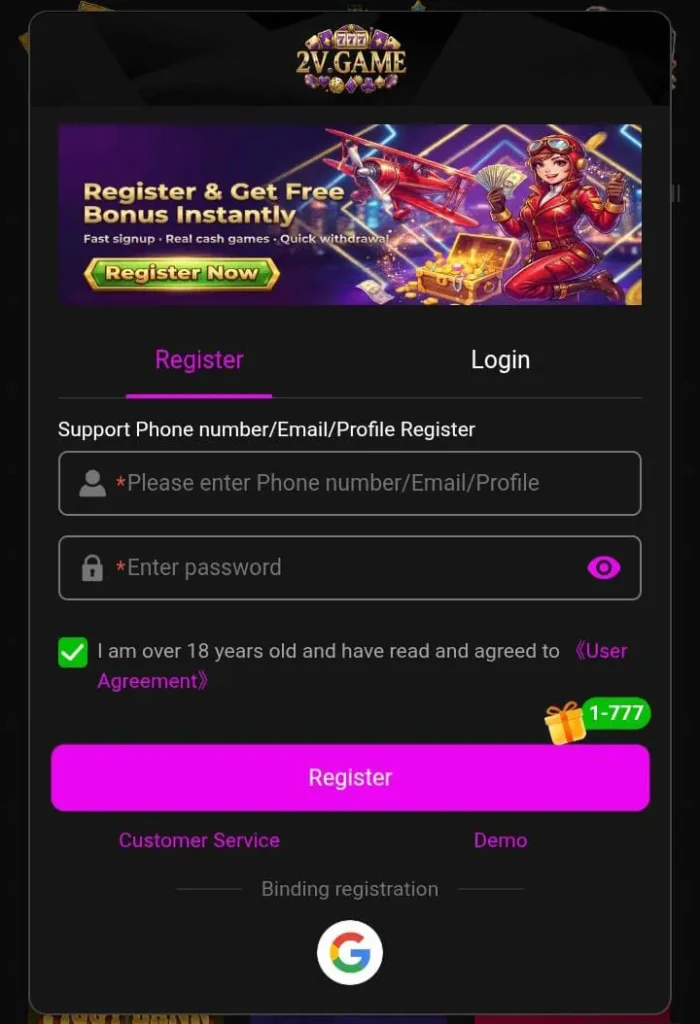Open the User Agreement link
Screen dimensions: 700x1024
pos(600,651)
